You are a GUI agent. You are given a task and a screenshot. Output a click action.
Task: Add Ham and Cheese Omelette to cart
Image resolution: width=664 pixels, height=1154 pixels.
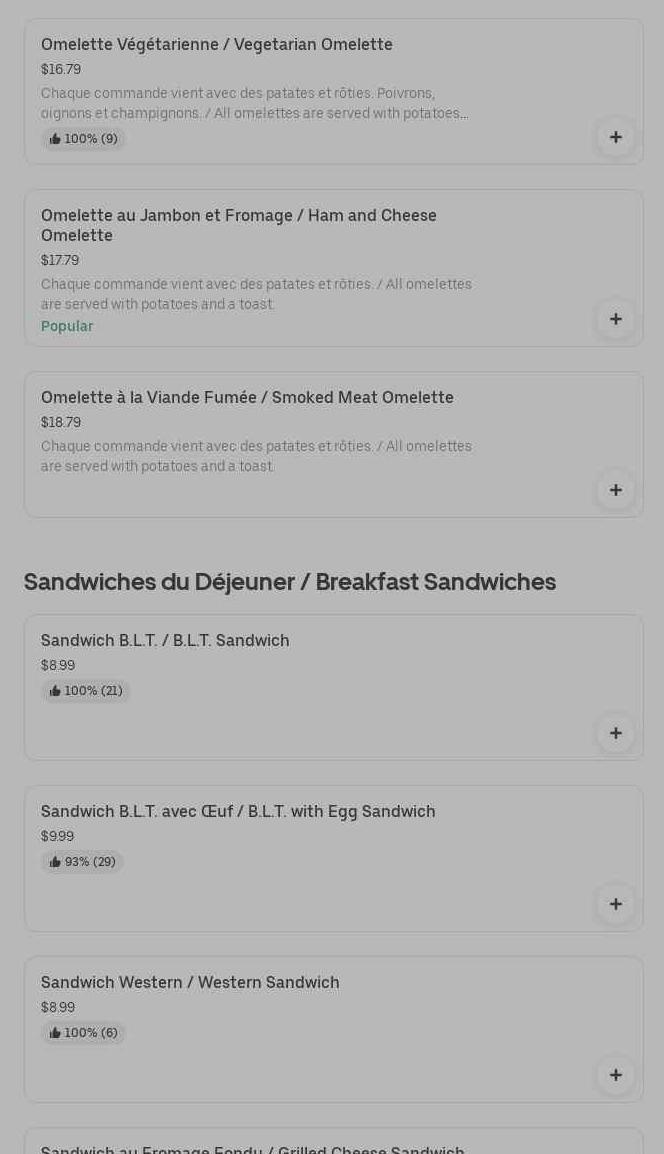tap(615, 319)
